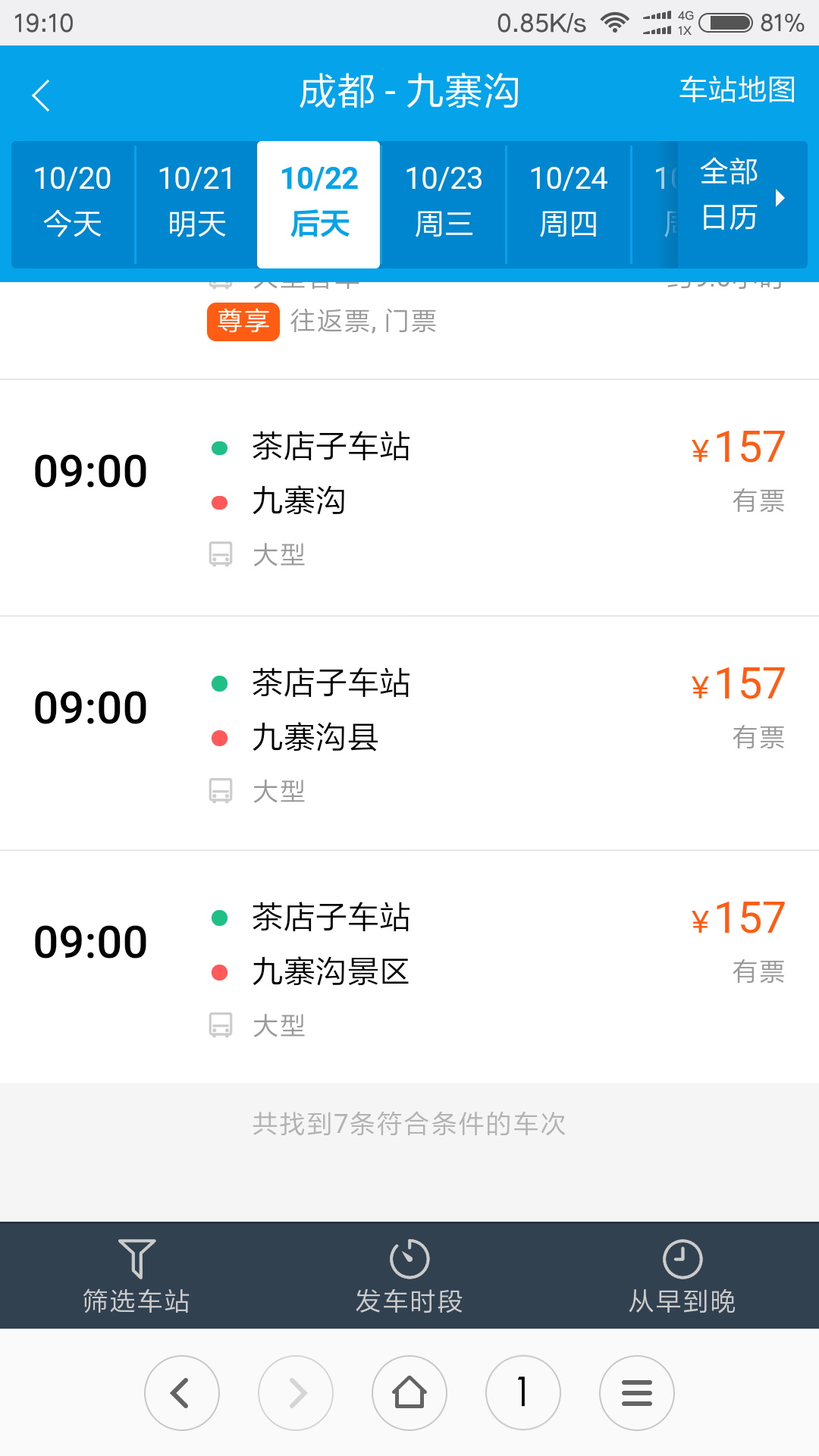Open 车站地图 station map
Image resolution: width=819 pixels, height=1456 pixels.
click(736, 89)
